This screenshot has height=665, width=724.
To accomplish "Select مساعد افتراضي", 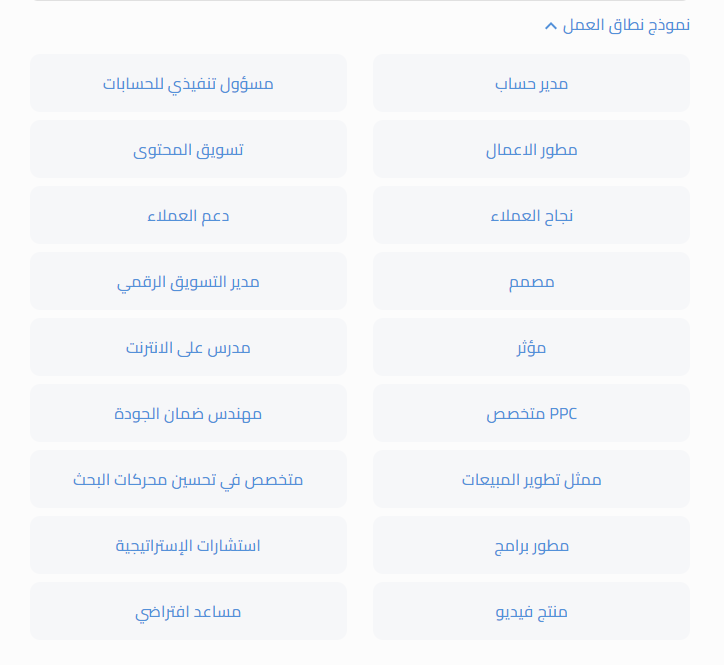I will [188, 612].
